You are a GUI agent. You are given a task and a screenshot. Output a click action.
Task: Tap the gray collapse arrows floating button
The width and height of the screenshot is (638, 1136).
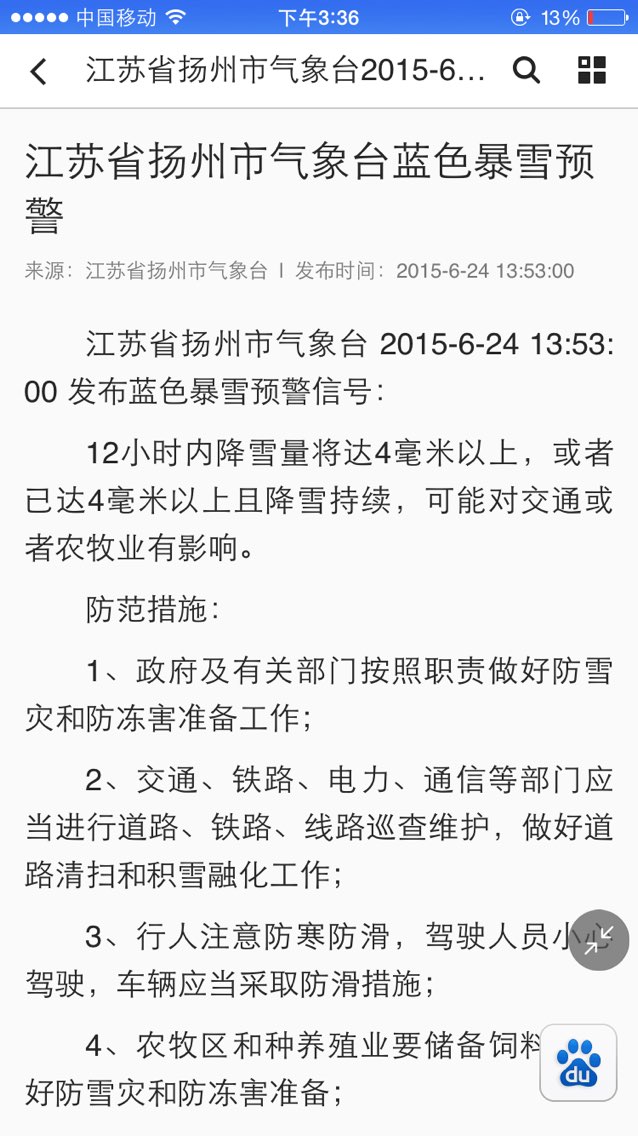599,940
